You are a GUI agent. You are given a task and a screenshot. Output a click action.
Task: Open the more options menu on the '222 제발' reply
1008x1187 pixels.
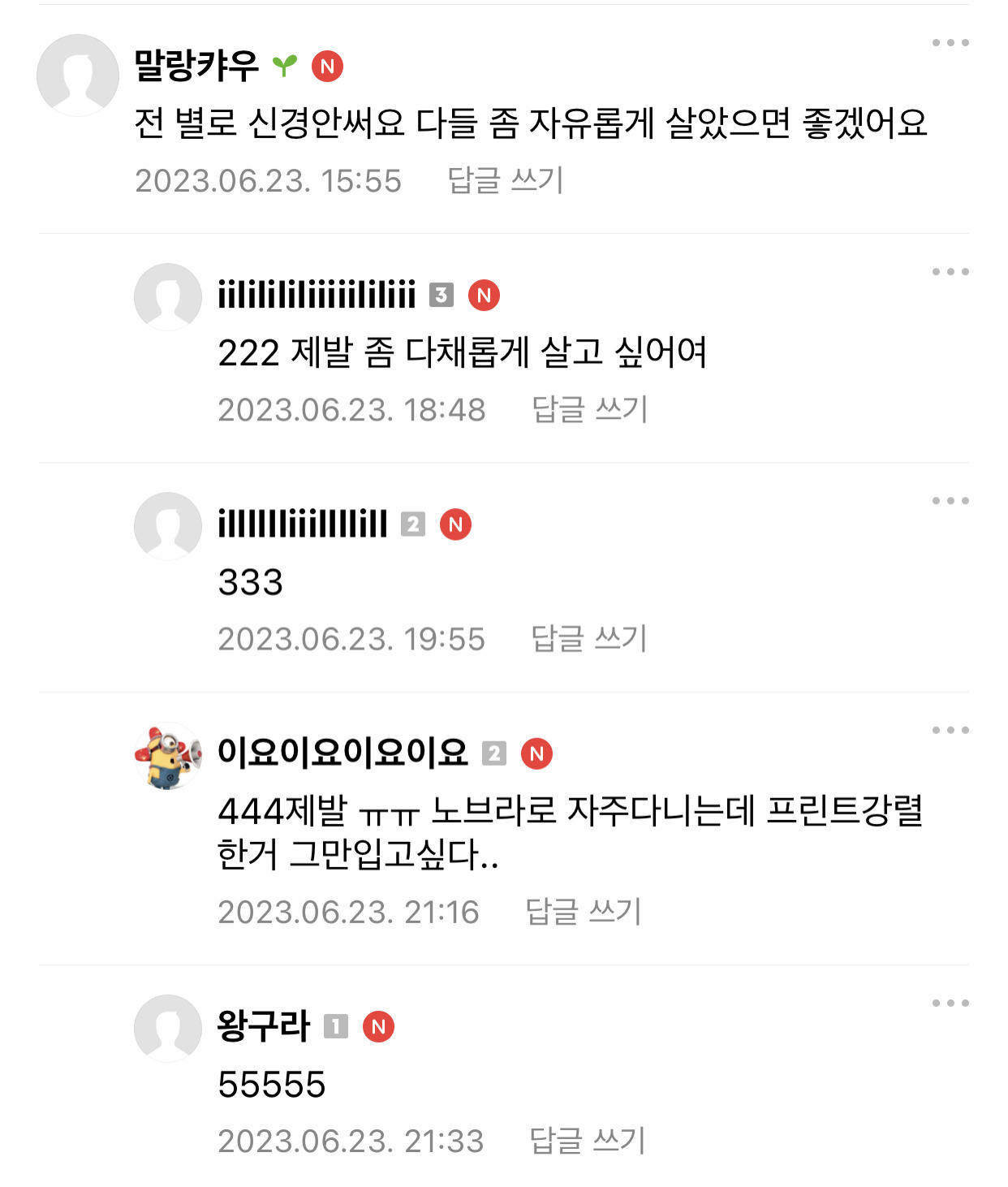950,272
